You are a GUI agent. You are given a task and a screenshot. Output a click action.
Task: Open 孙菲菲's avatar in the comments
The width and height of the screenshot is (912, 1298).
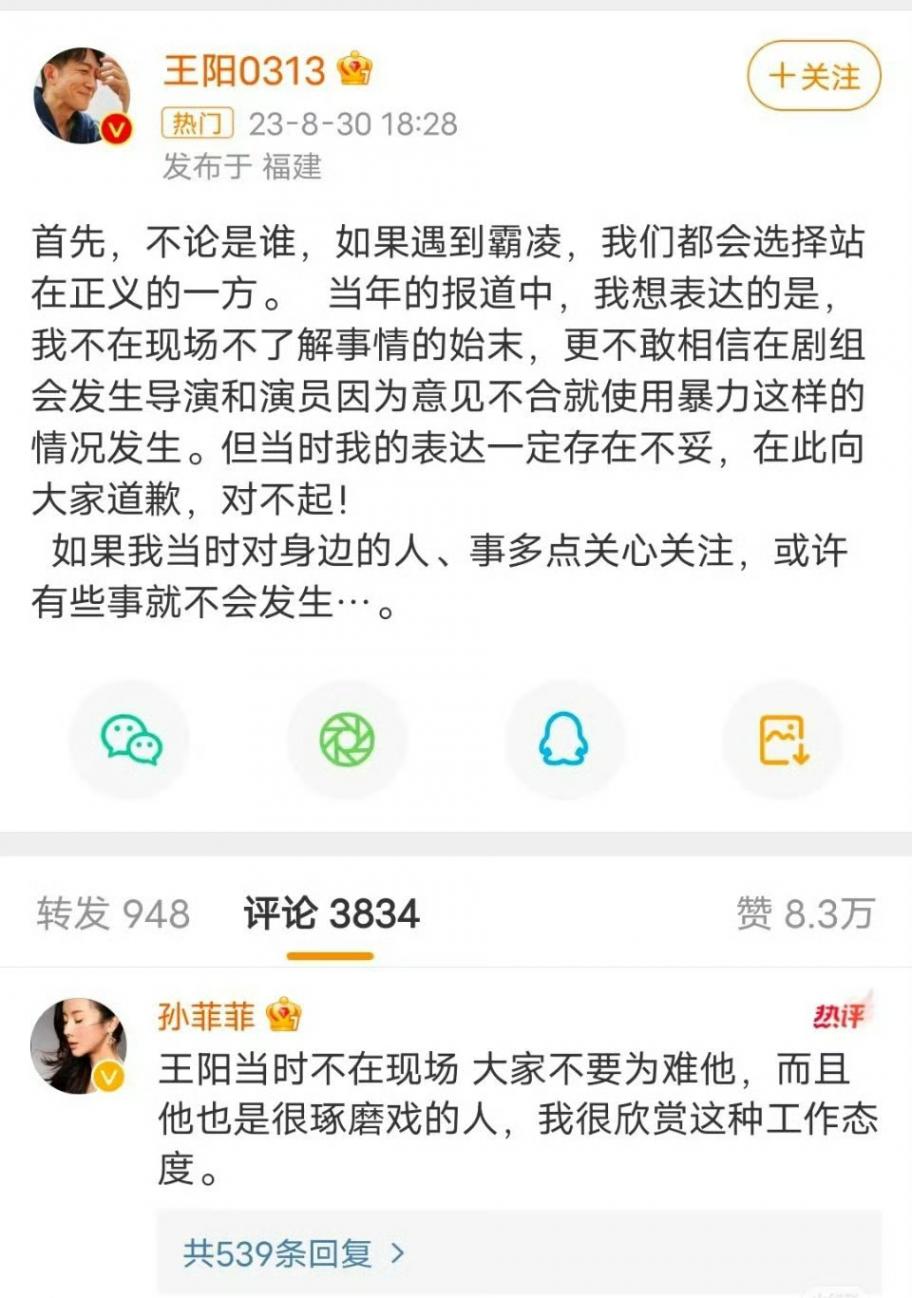(79, 1046)
